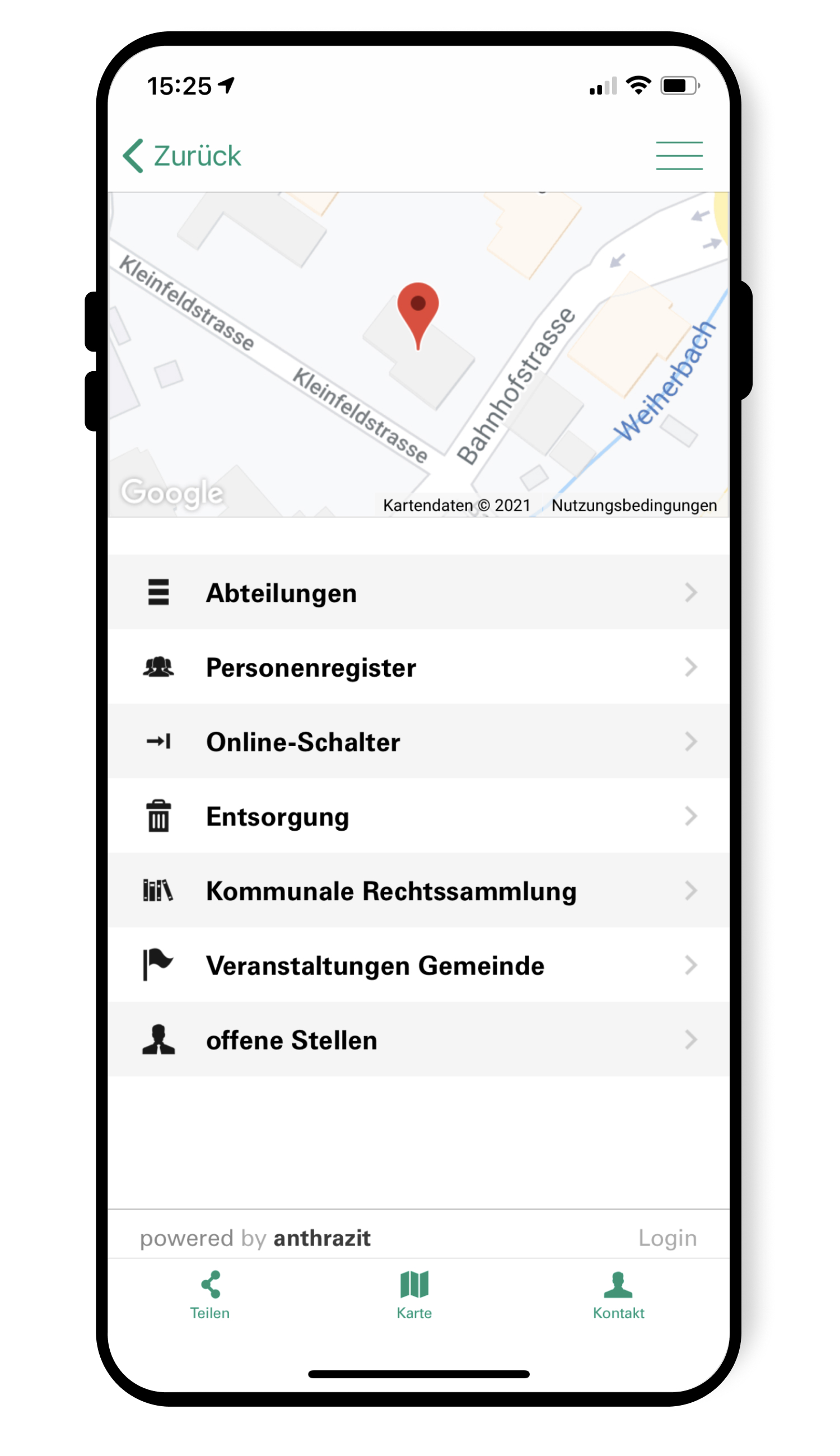840x1456 pixels.
Task: Open Personenregister
Action: 418,667
